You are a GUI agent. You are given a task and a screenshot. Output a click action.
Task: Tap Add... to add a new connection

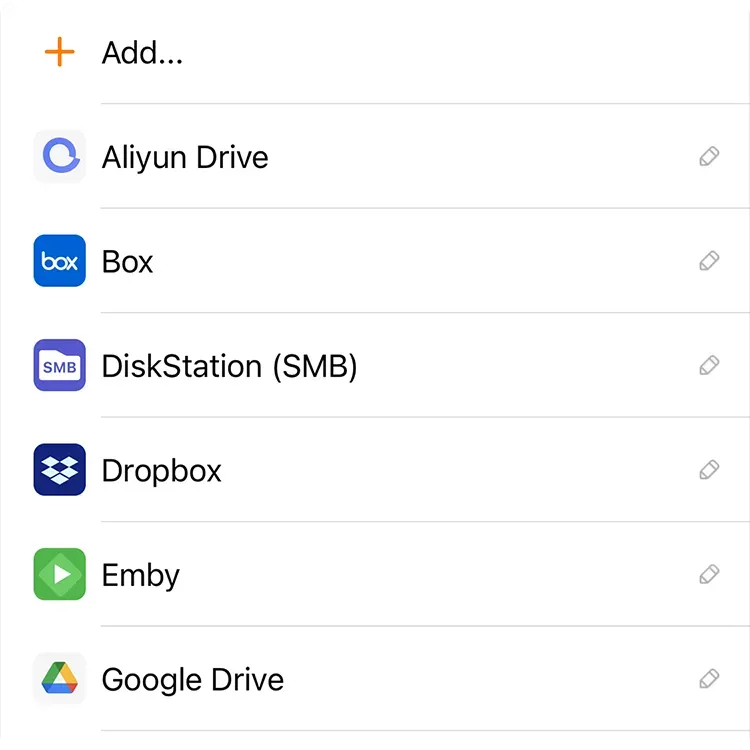(140, 52)
